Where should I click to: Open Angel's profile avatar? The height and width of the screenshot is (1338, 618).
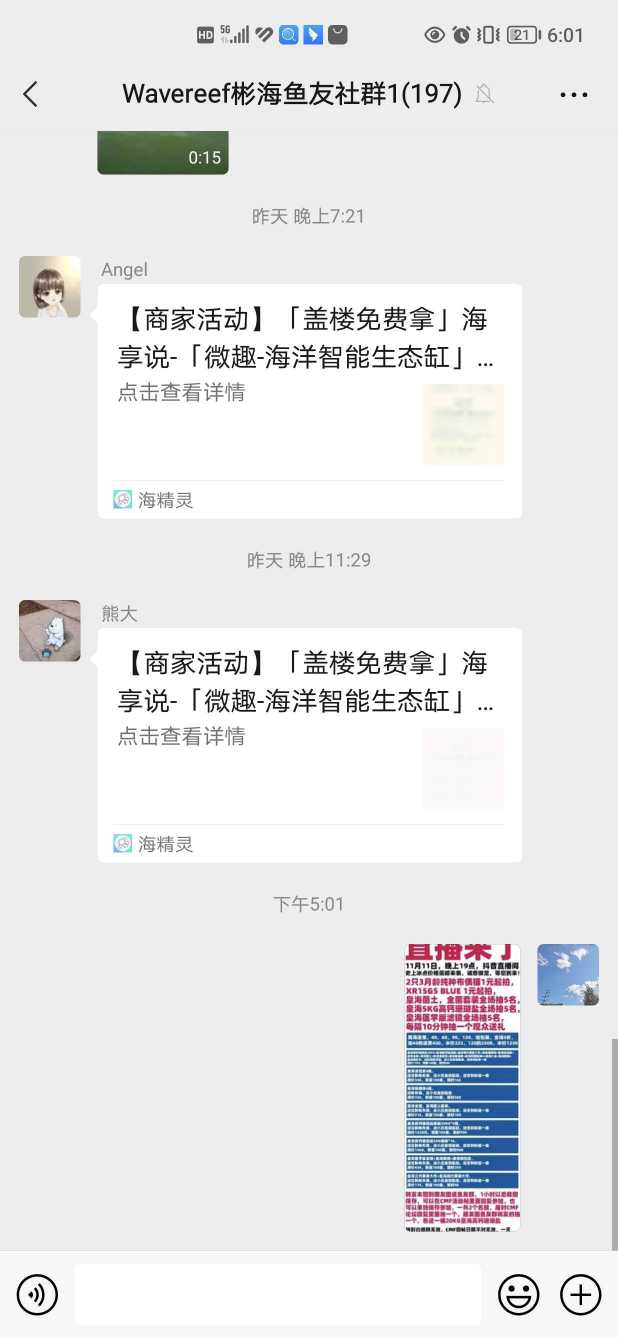(50, 287)
